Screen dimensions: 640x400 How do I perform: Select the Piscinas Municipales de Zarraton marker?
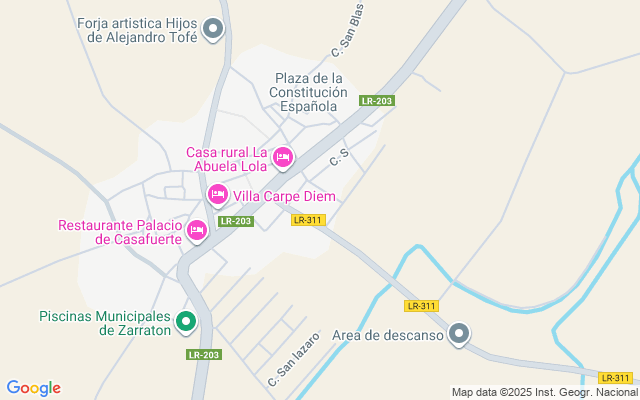pyautogui.click(x=186, y=321)
